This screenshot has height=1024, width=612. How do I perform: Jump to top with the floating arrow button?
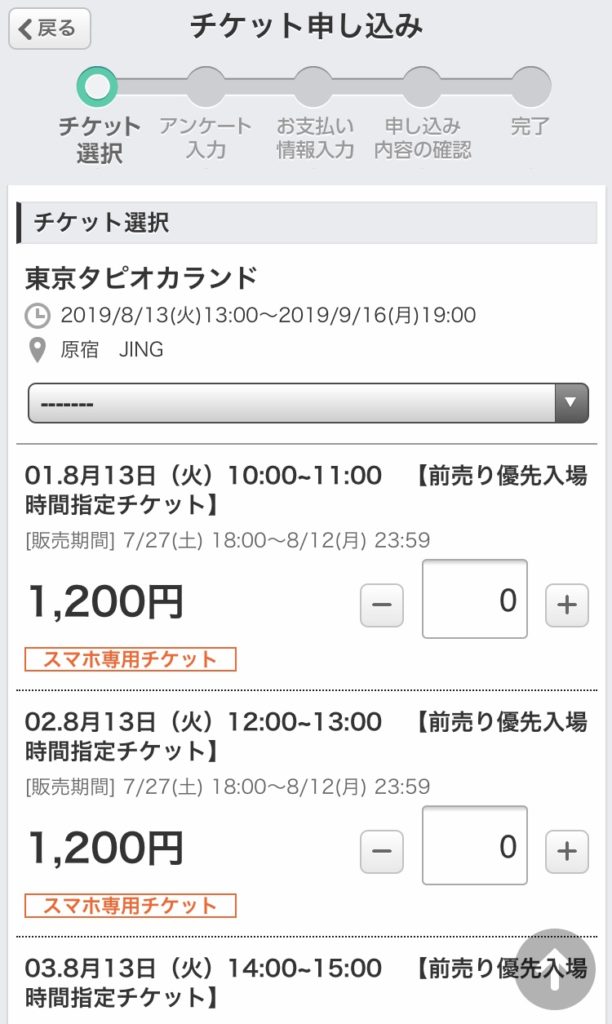[x=555, y=969]
